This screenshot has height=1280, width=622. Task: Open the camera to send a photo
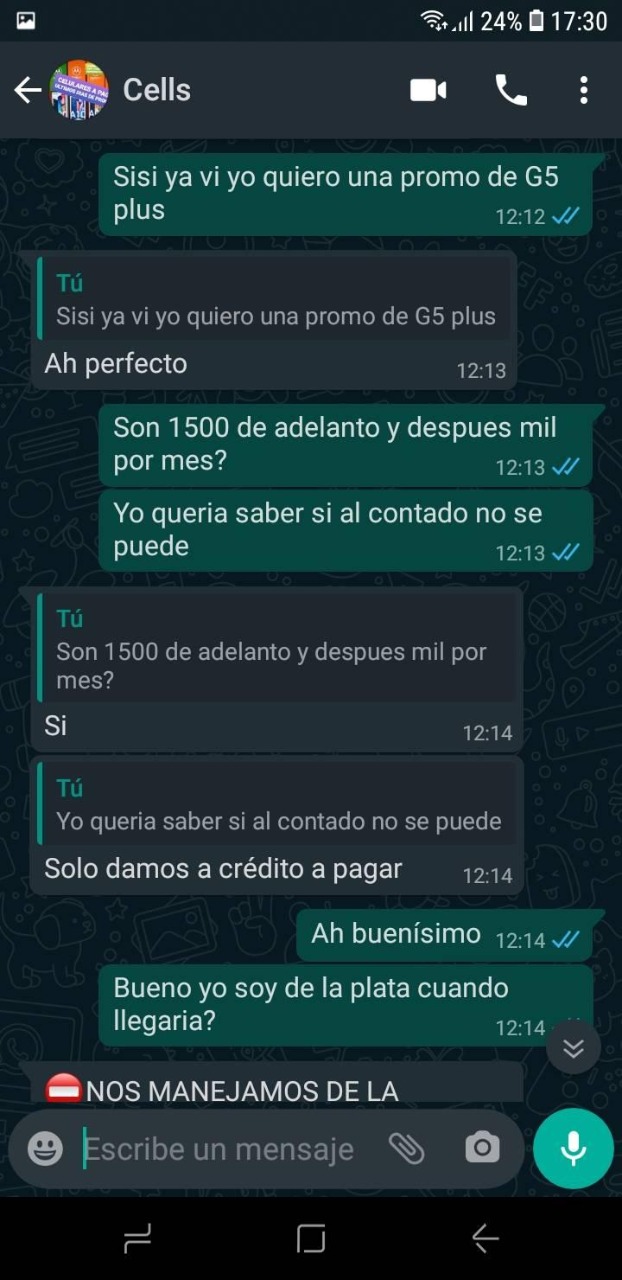click(x=482, y=1149)
